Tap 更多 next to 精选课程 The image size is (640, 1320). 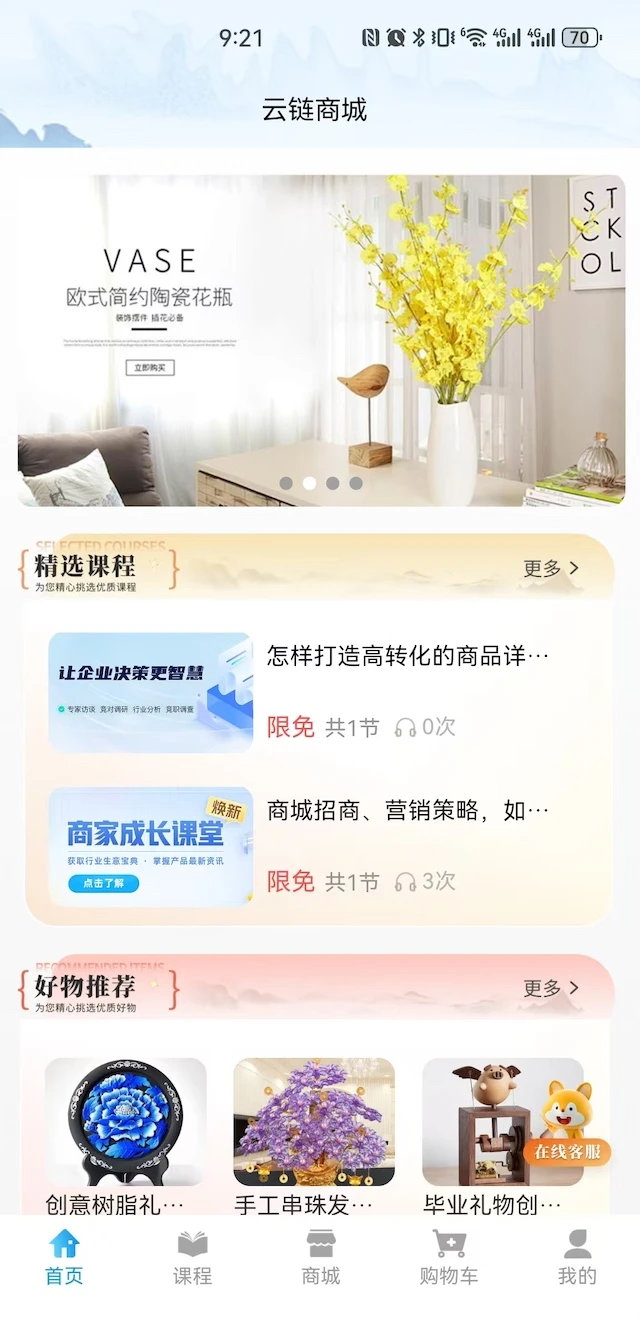tap(551, 568)
